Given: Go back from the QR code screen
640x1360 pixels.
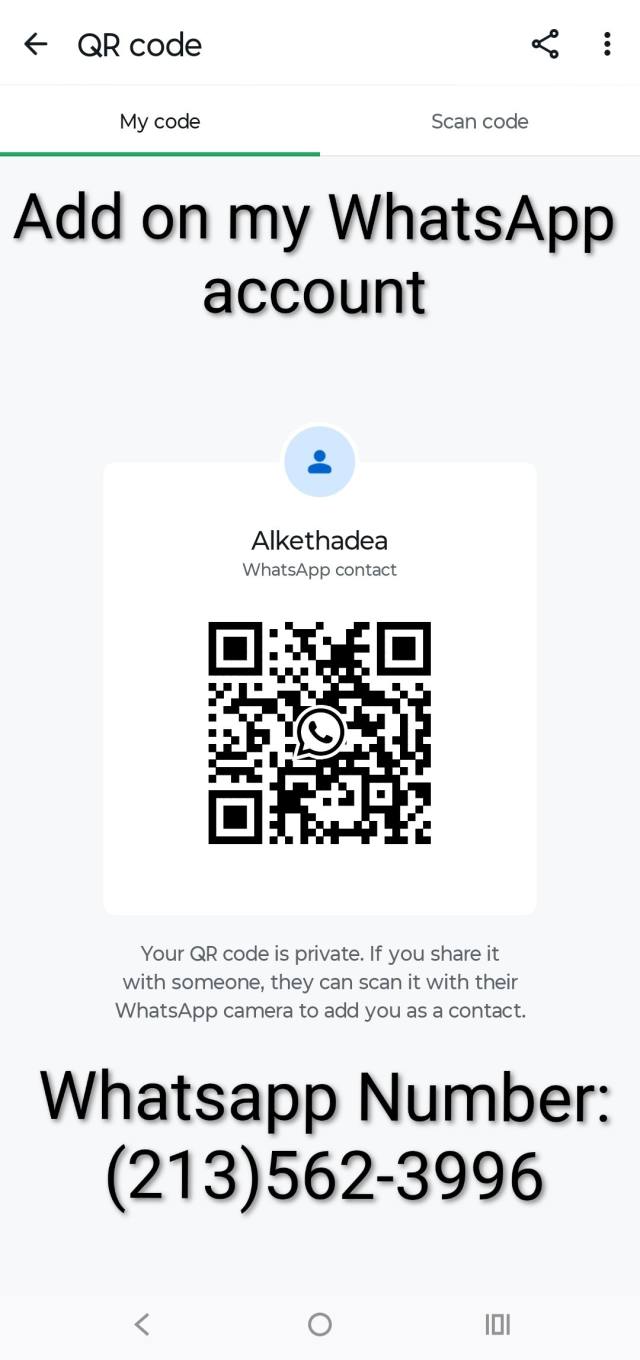Looking at the screenshot, I should pos(36,44).
